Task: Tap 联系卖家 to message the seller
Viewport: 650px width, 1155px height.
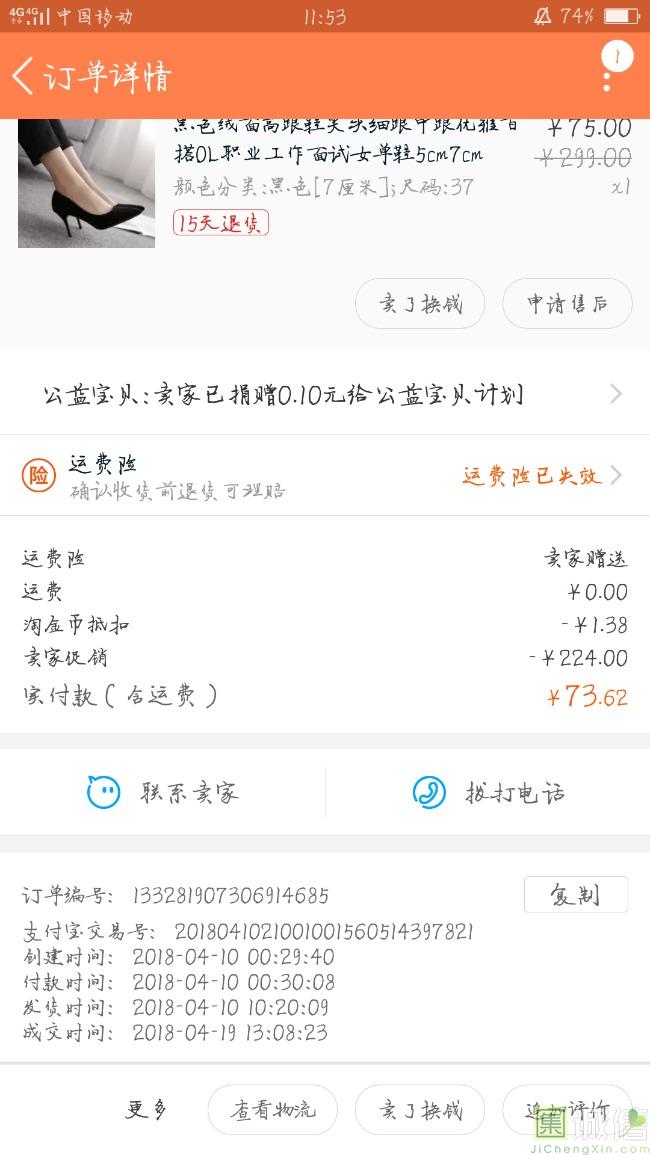Action: pyautogui.click(x=163, y=793)
